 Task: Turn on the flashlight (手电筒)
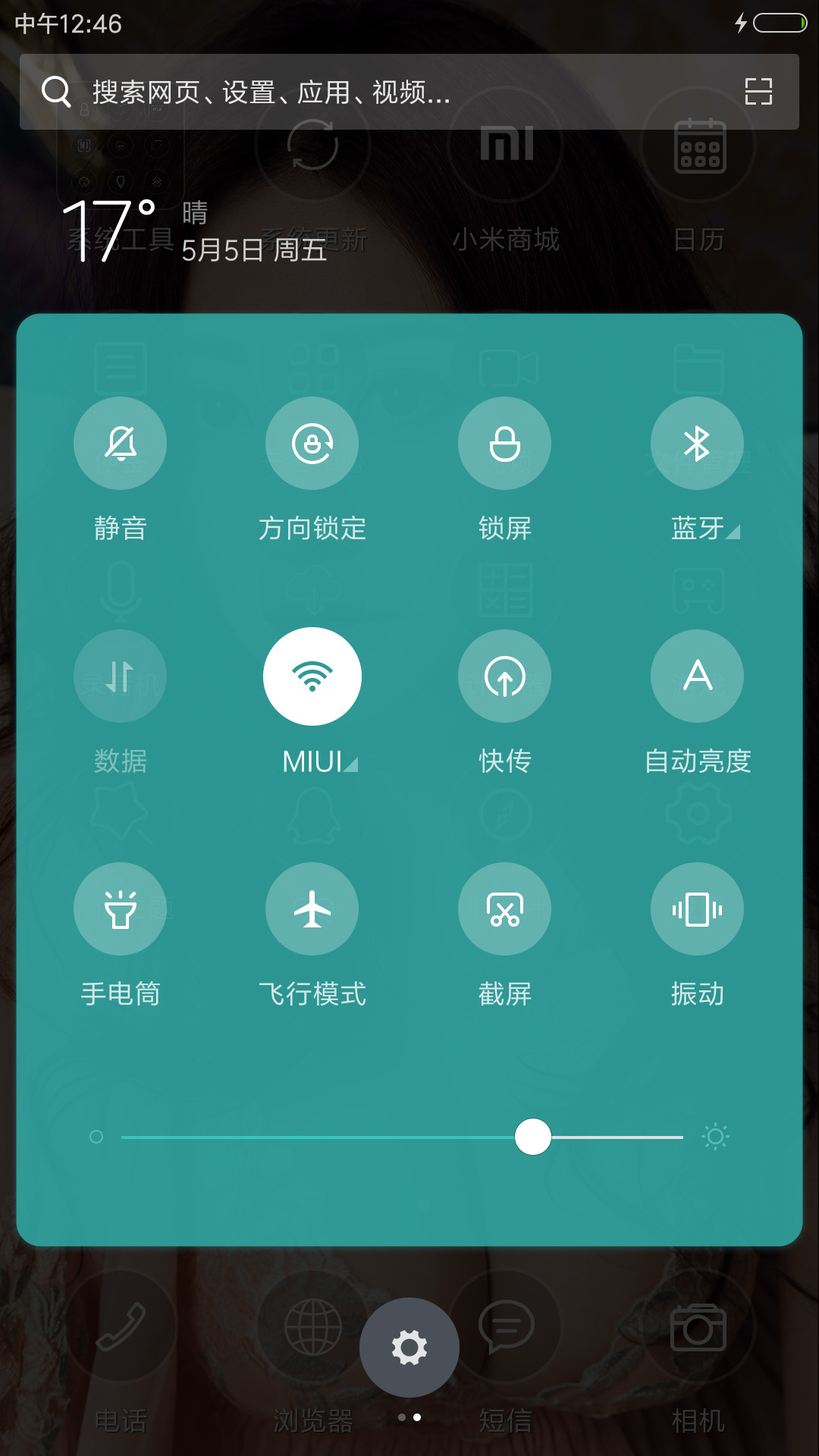point(120,909)
